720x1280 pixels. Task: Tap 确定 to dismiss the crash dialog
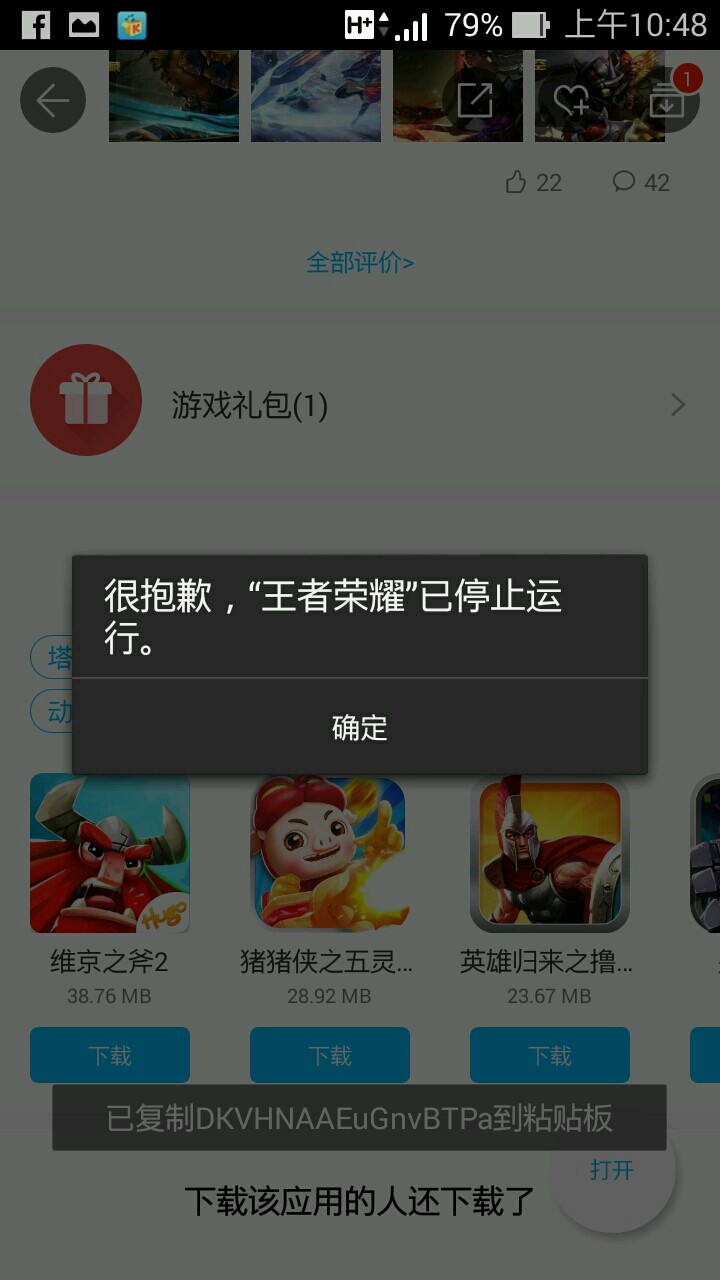pos(359,727)
